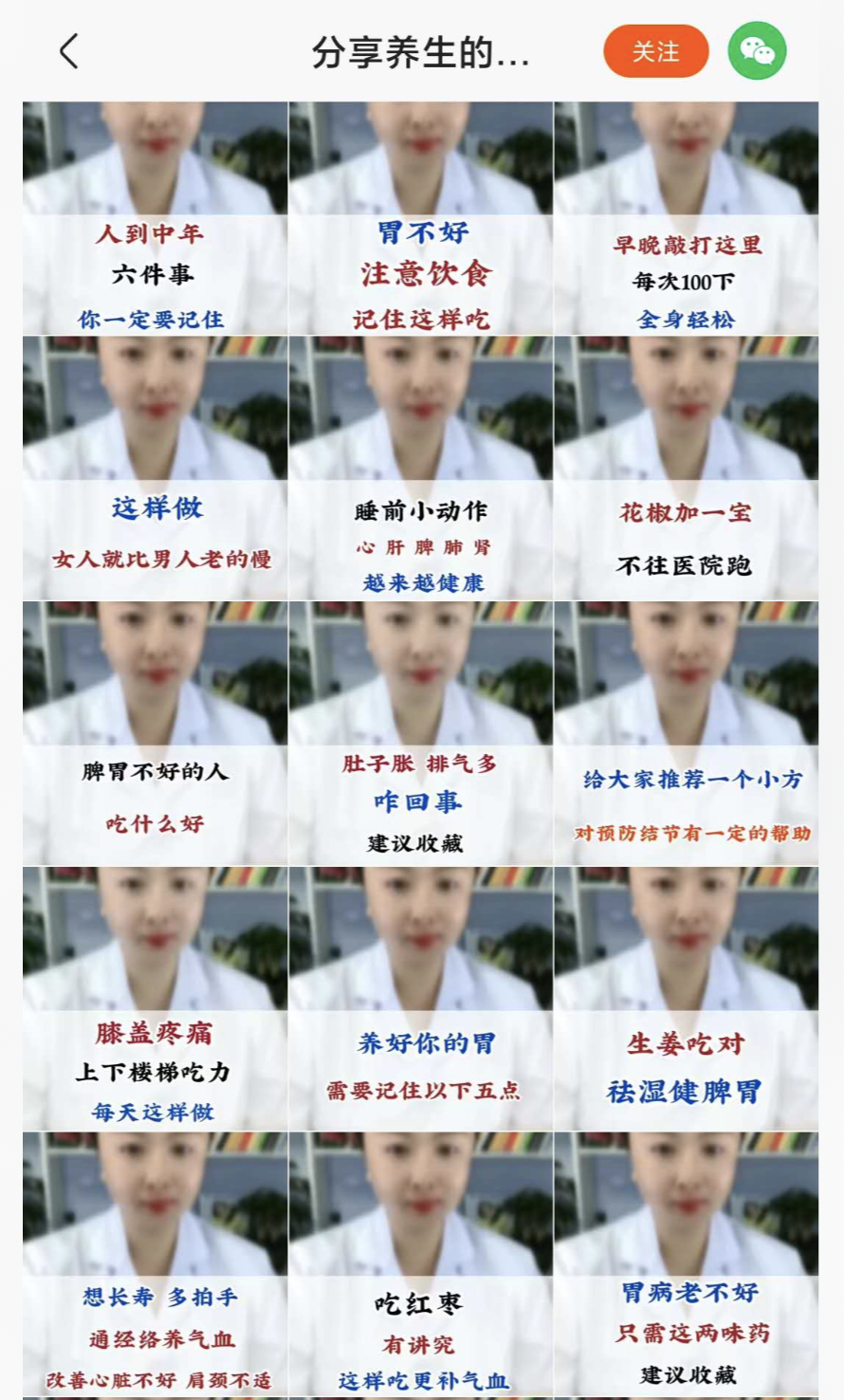Viewport: 844px width, 1400px height.
Task: Go back using the arrow icon
Action: point(69,51)
